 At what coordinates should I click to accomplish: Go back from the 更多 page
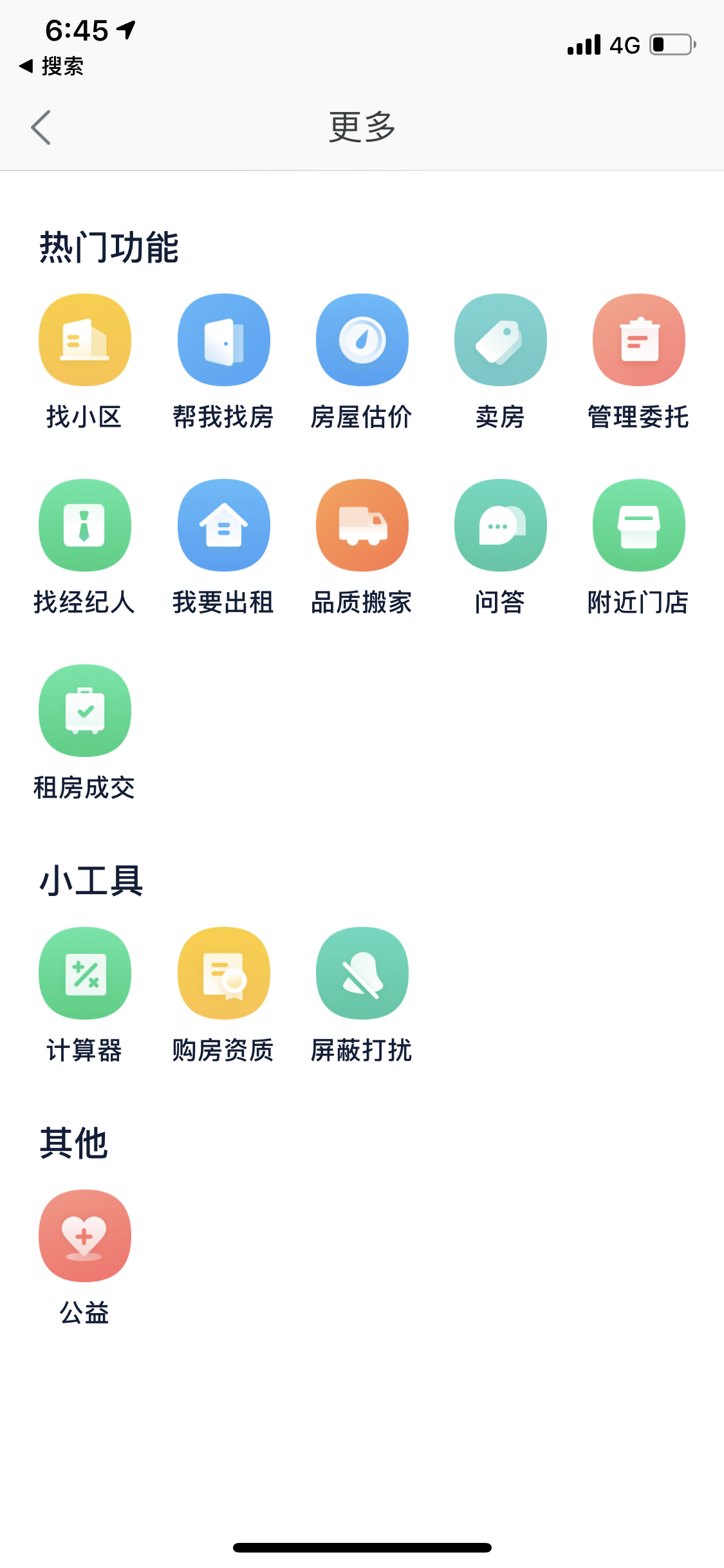tap(41, 127)
